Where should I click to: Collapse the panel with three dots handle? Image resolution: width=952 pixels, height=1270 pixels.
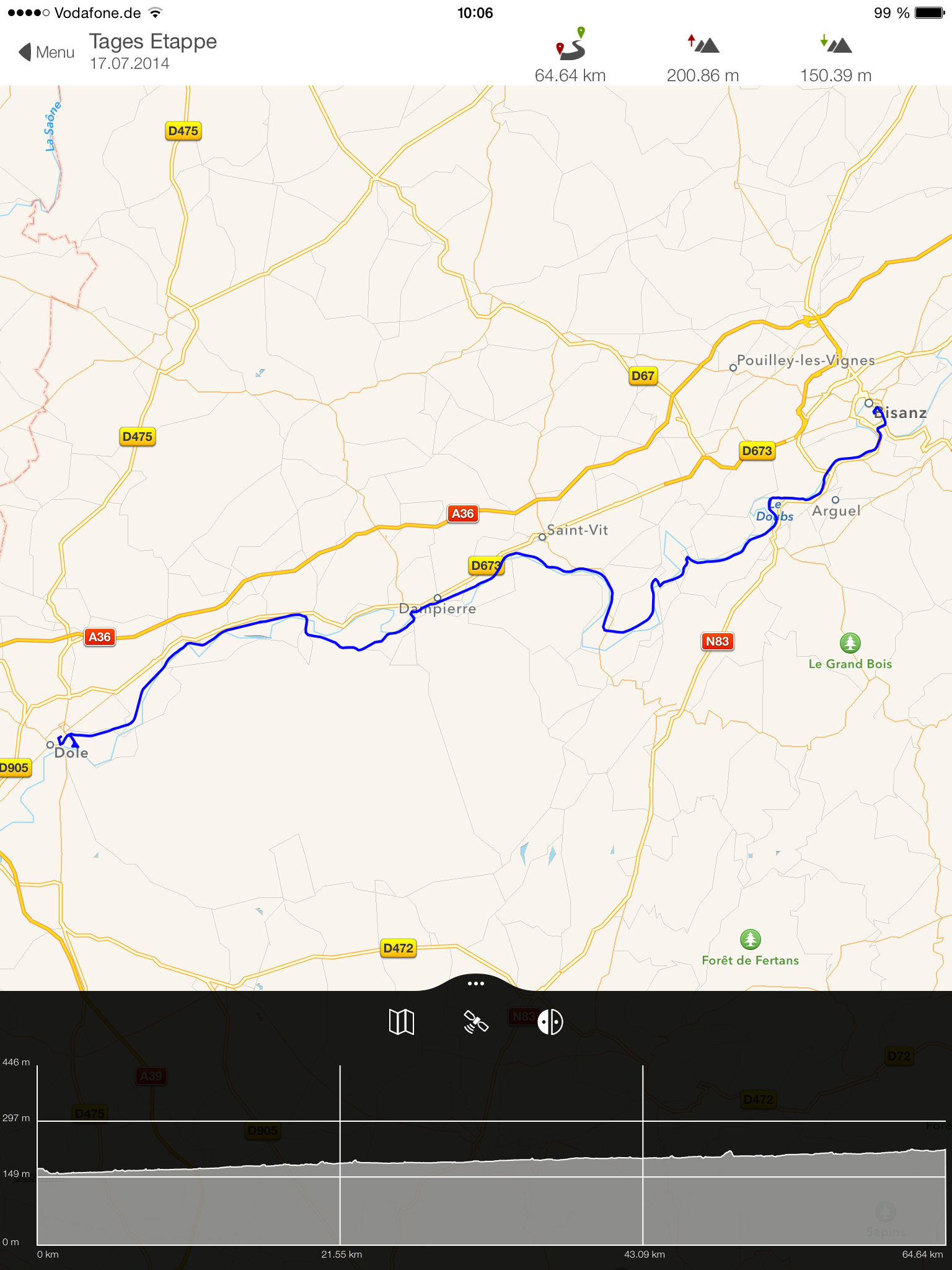[x=475, y=984]
